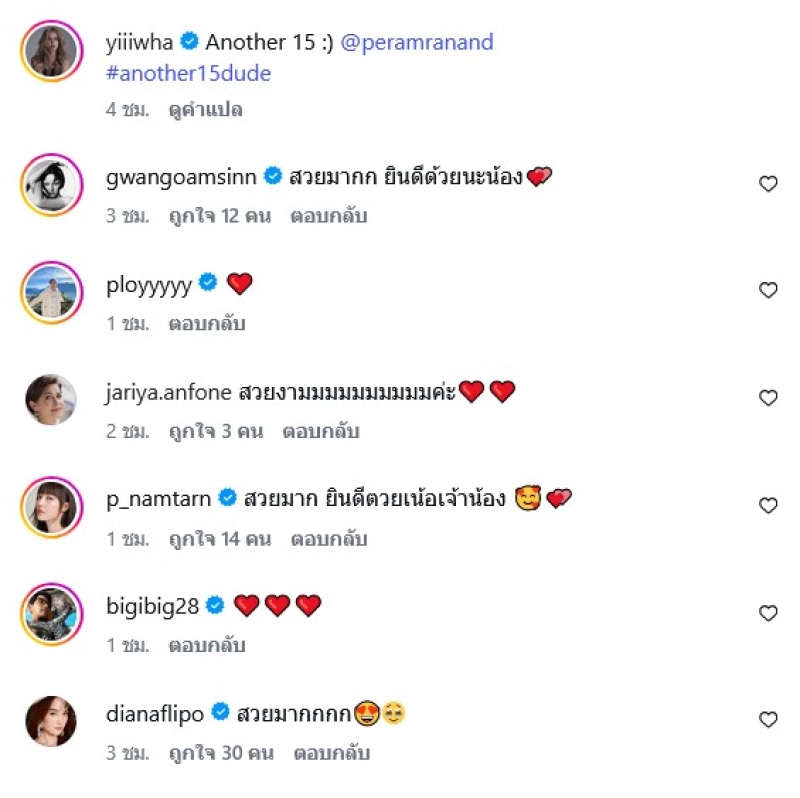Reply to p_namtarn's comment

[329, 538]
